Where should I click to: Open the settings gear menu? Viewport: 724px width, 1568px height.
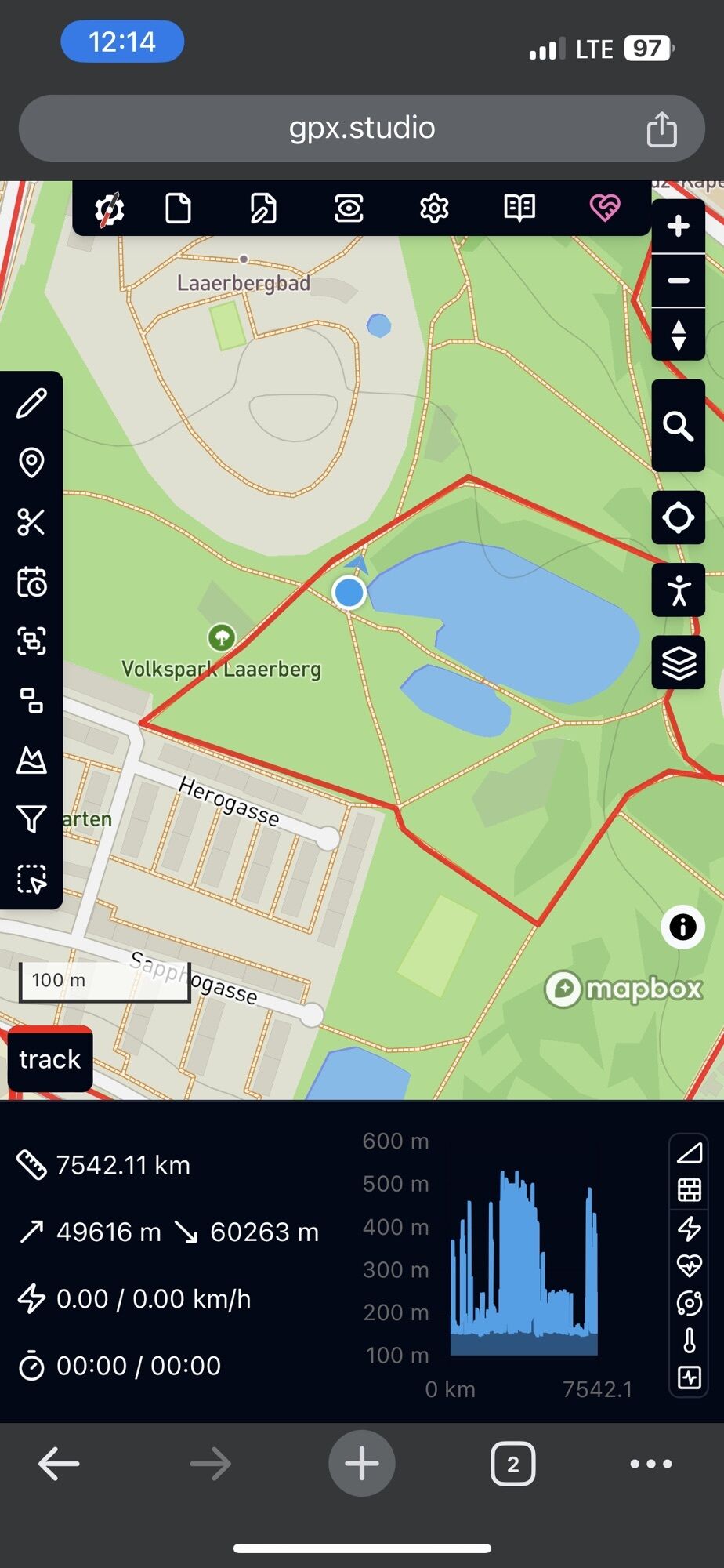(x=433, y=209)
